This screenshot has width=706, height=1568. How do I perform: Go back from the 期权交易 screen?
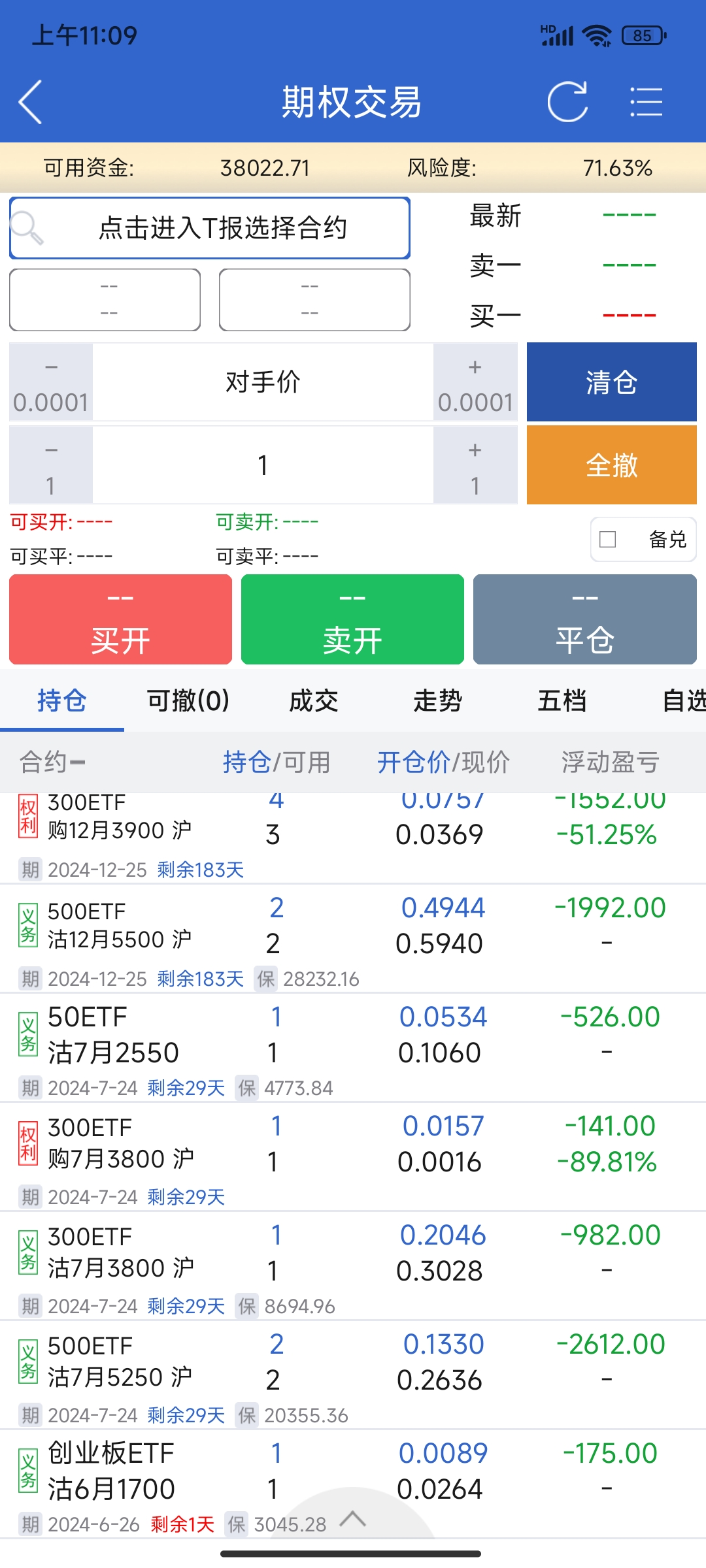tap(31, 102)
